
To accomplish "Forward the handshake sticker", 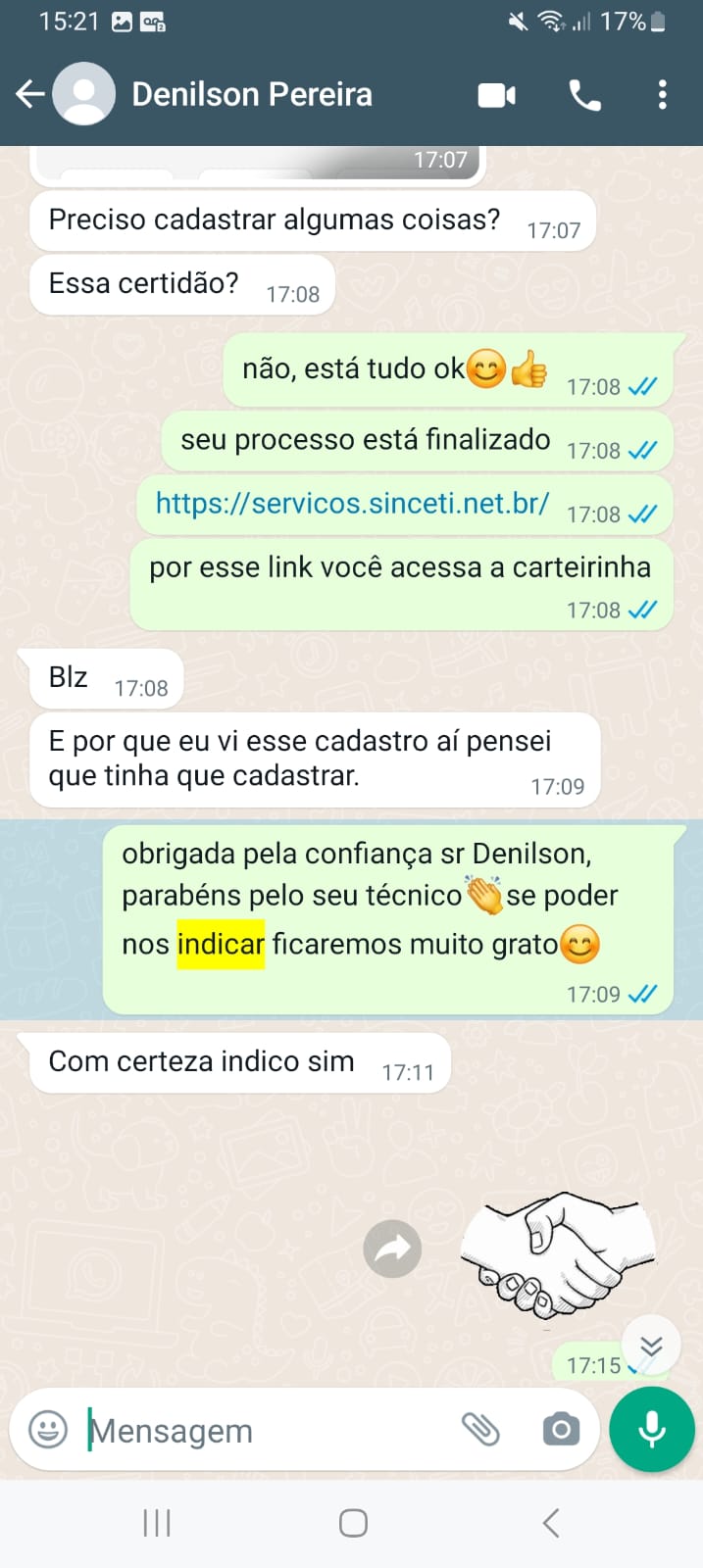I will [392, 1249].
